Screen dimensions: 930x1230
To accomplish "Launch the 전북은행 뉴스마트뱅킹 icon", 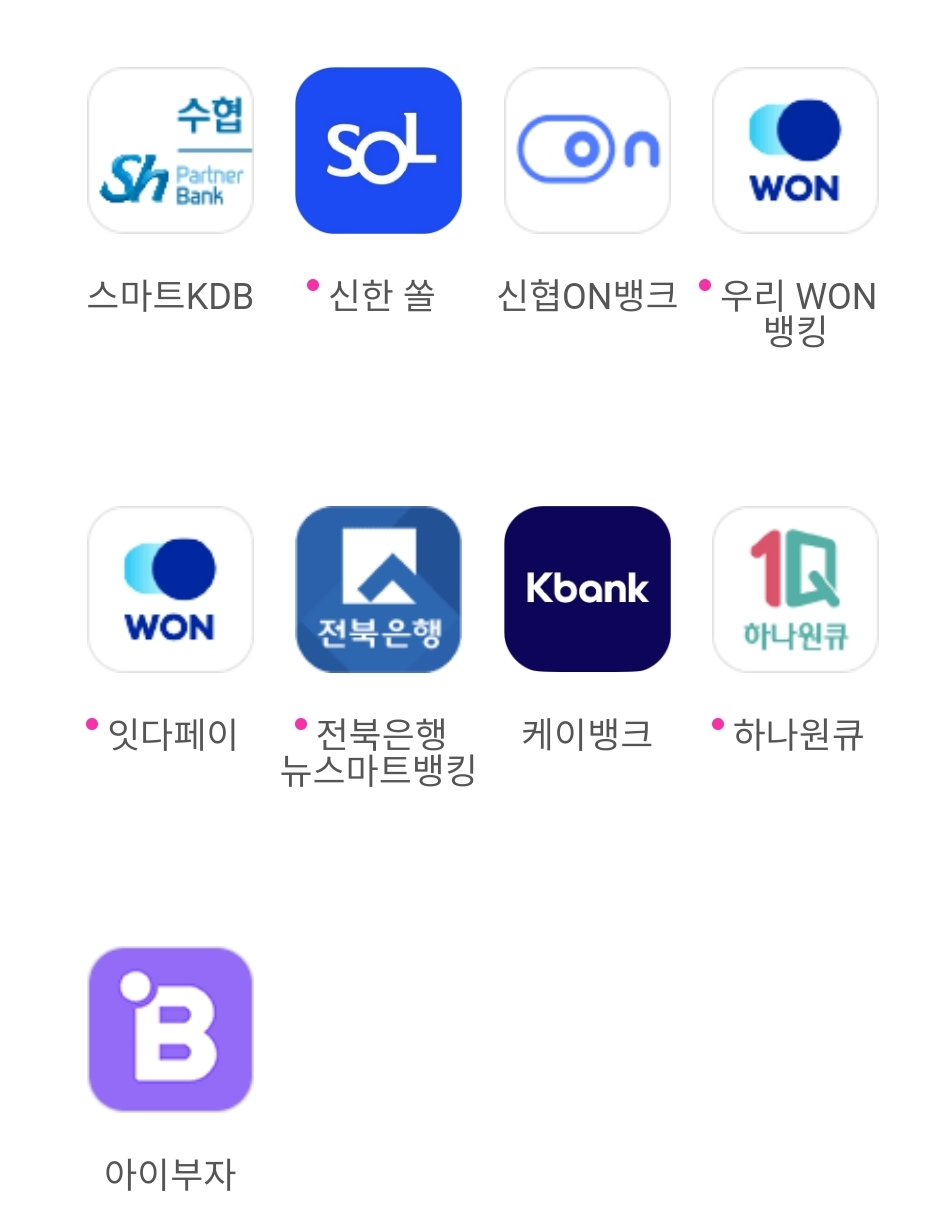I will (378, 588).
